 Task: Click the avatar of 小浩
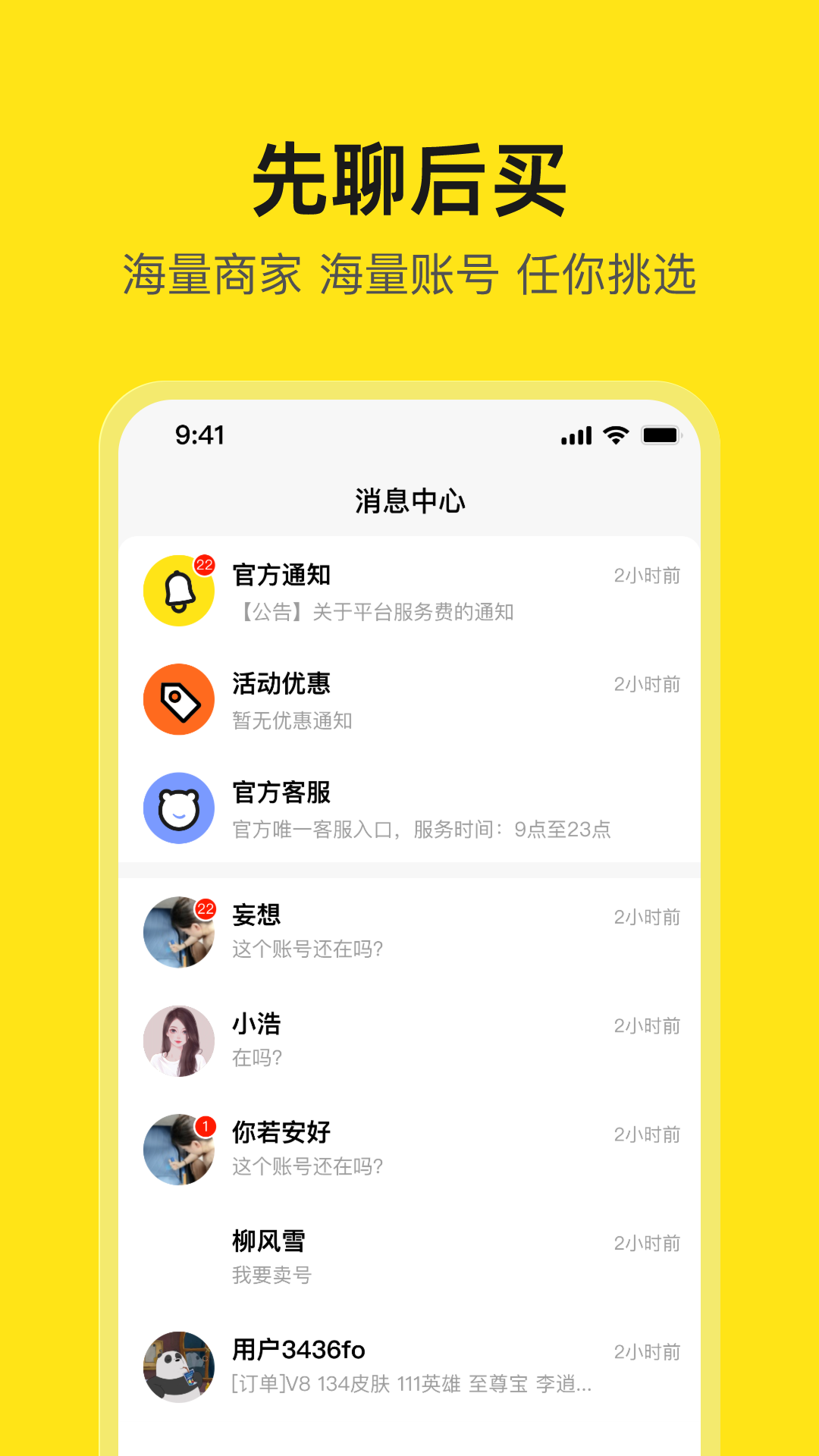click(x=179, y=1040)
